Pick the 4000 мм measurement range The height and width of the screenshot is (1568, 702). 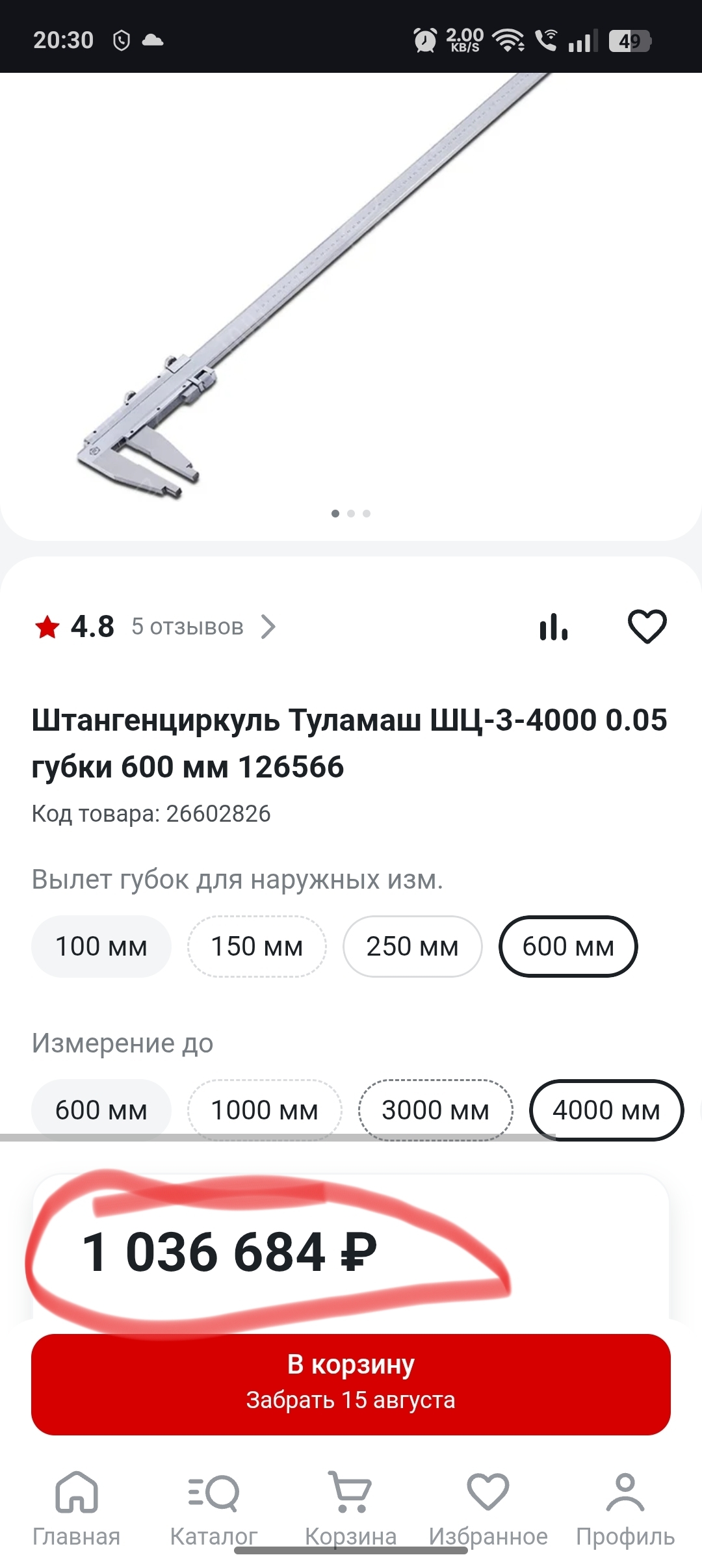click(606, 1110)
